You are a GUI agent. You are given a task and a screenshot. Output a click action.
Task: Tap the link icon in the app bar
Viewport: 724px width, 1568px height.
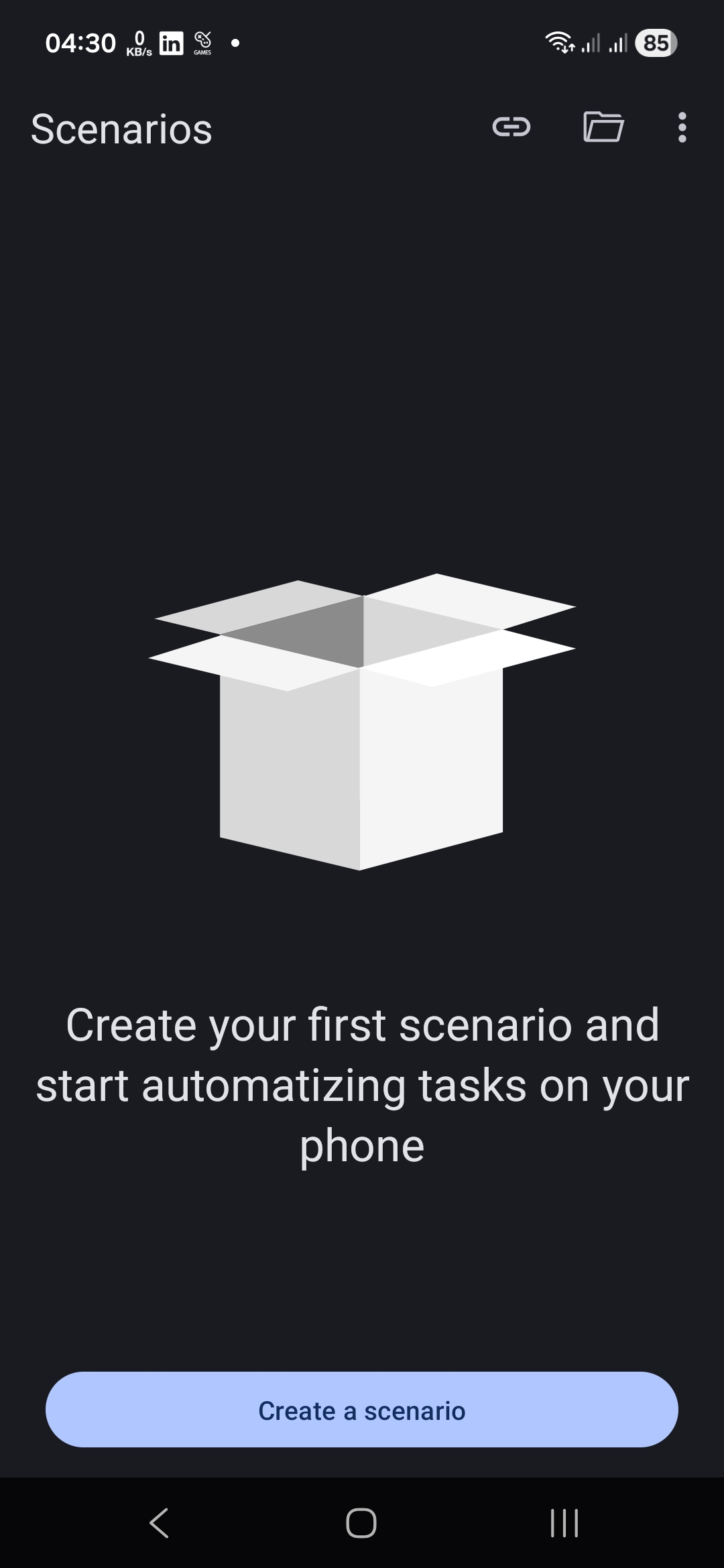coord(511,127)
